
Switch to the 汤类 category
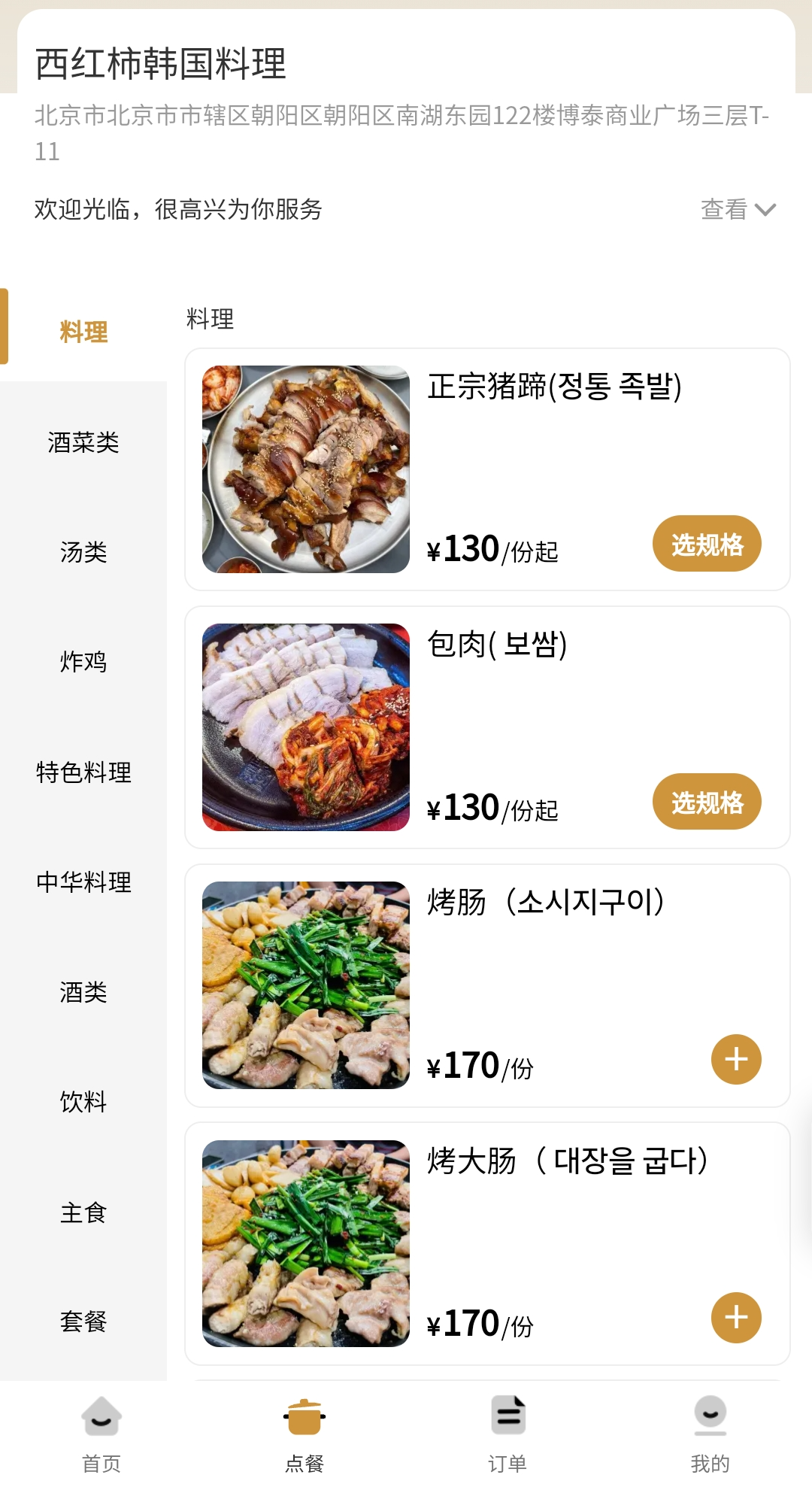tap(83, 552)
